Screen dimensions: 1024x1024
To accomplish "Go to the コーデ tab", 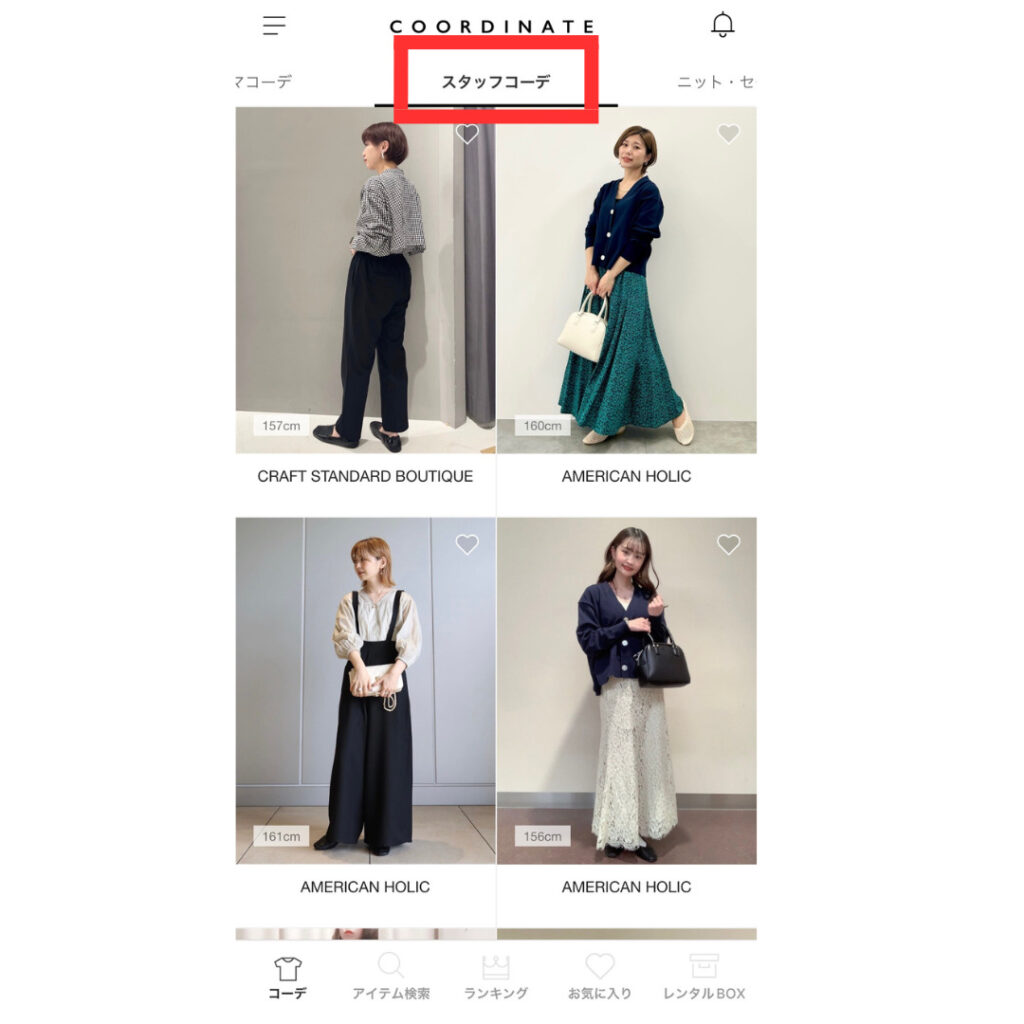I will click(x=288, y=978).
